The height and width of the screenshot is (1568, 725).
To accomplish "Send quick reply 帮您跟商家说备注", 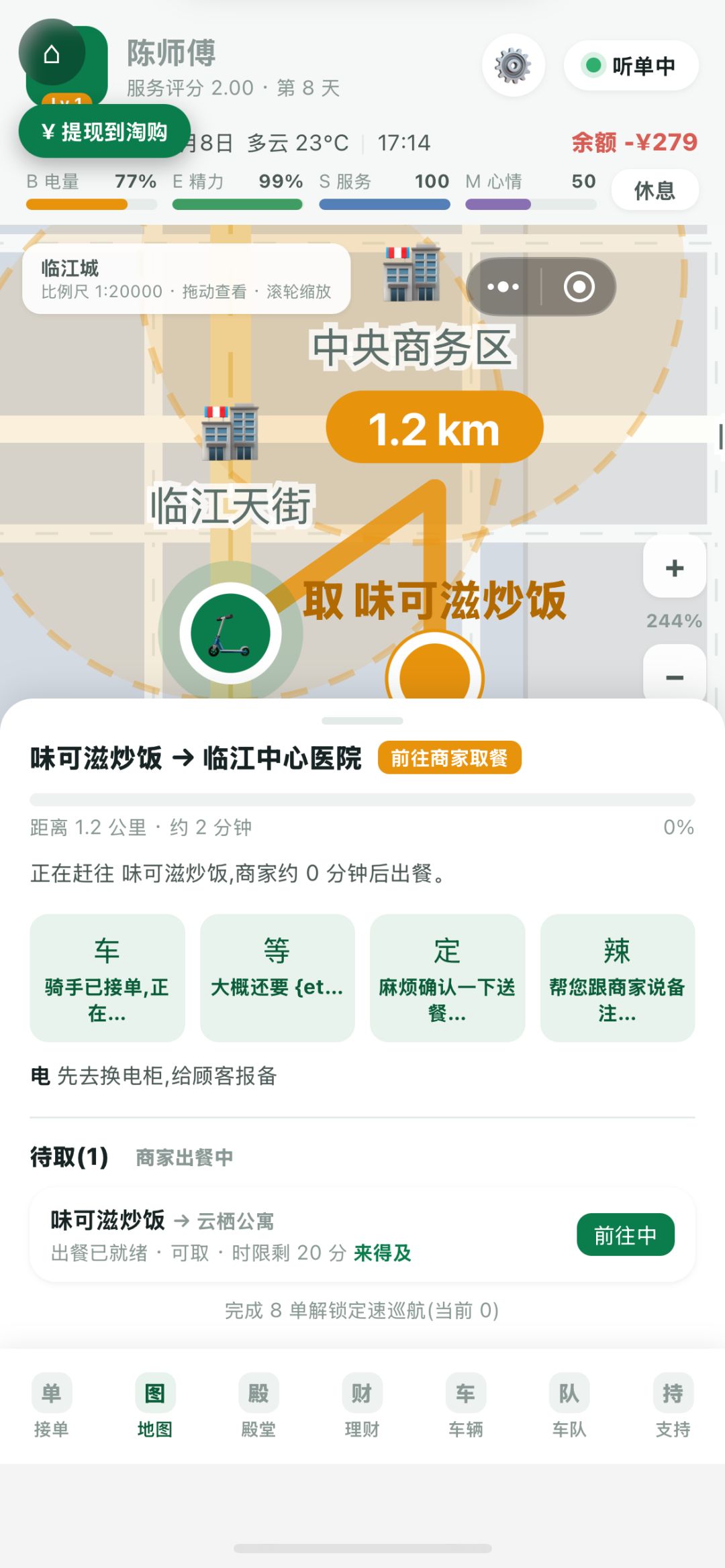I will click(x=617, y=978).
